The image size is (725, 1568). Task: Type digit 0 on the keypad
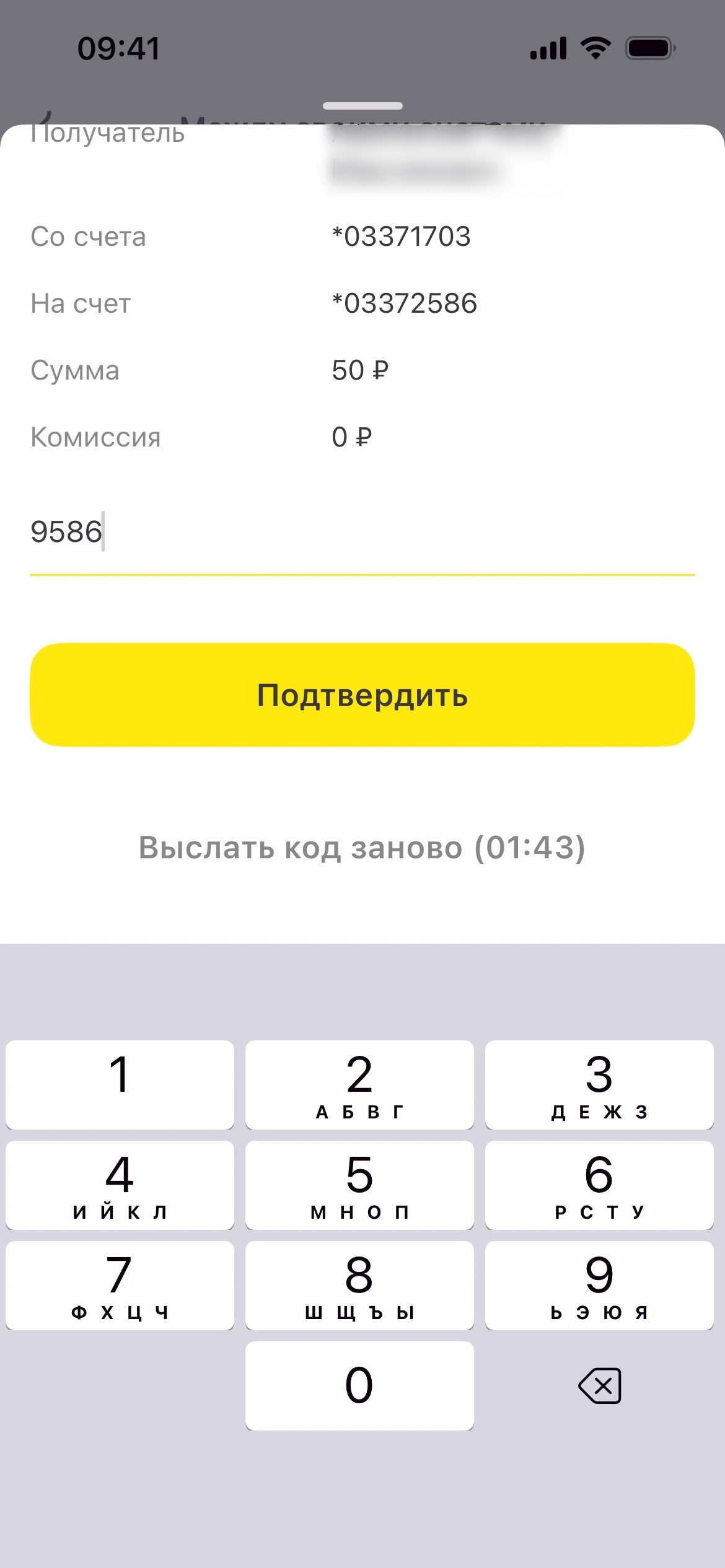[x=359, y=1385]
